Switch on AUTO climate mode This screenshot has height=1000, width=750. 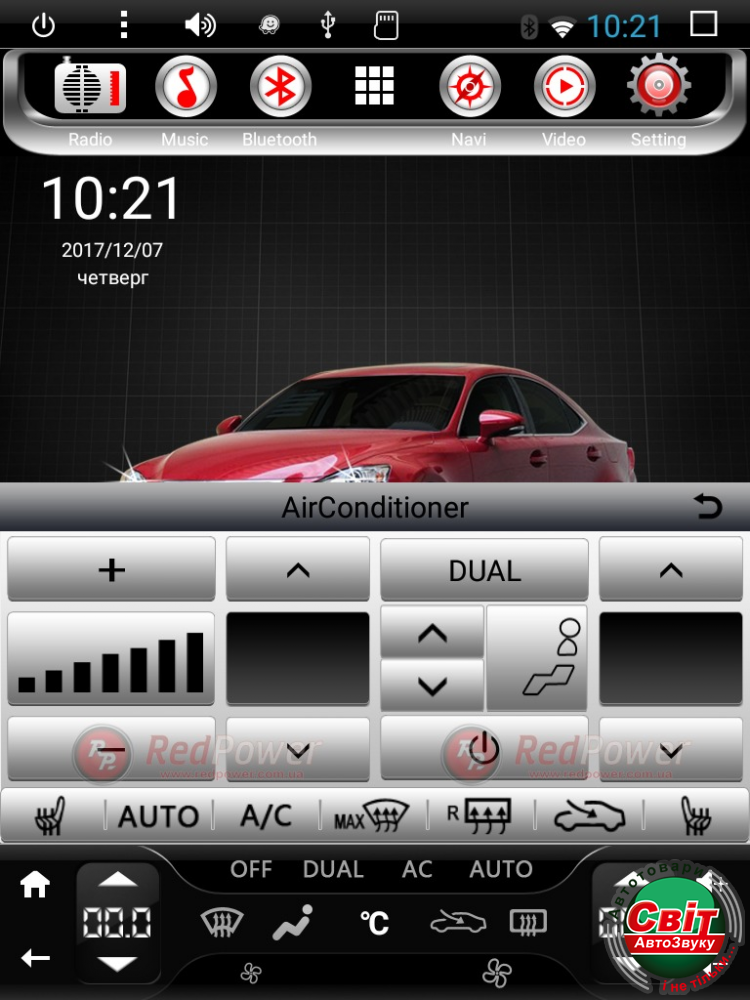pos(158,816)
